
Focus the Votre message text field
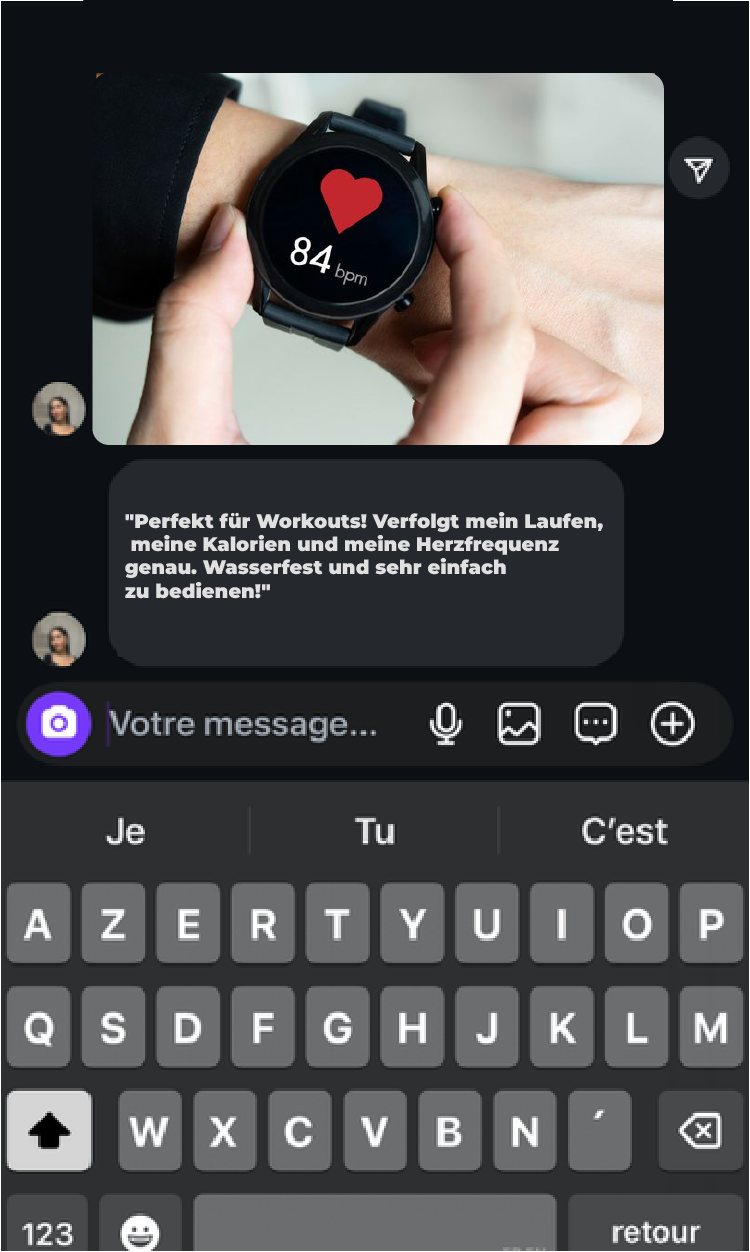pos(250,724)
